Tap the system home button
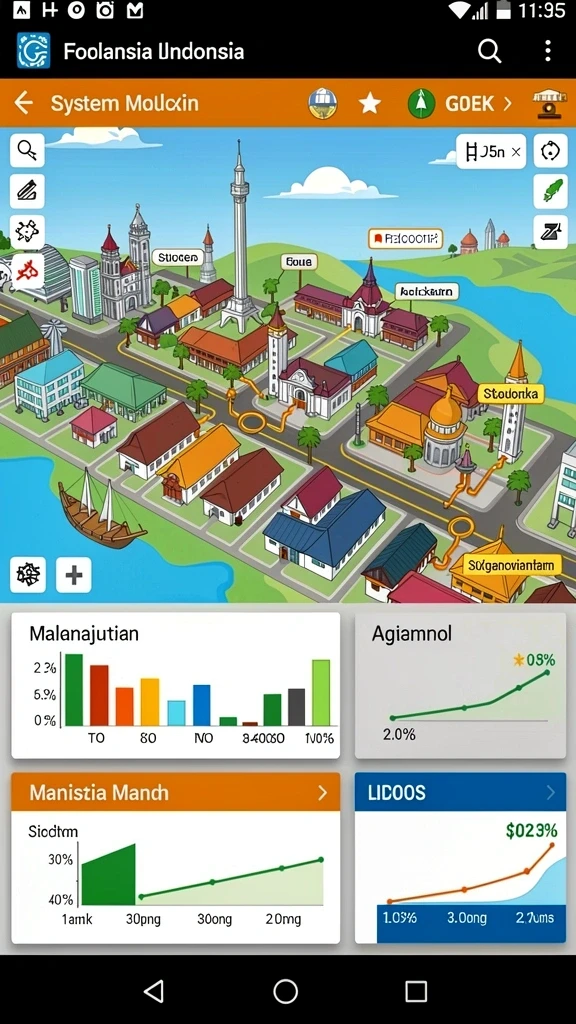This screenshot has height=1024, width=576. click(x=285, y=991)
